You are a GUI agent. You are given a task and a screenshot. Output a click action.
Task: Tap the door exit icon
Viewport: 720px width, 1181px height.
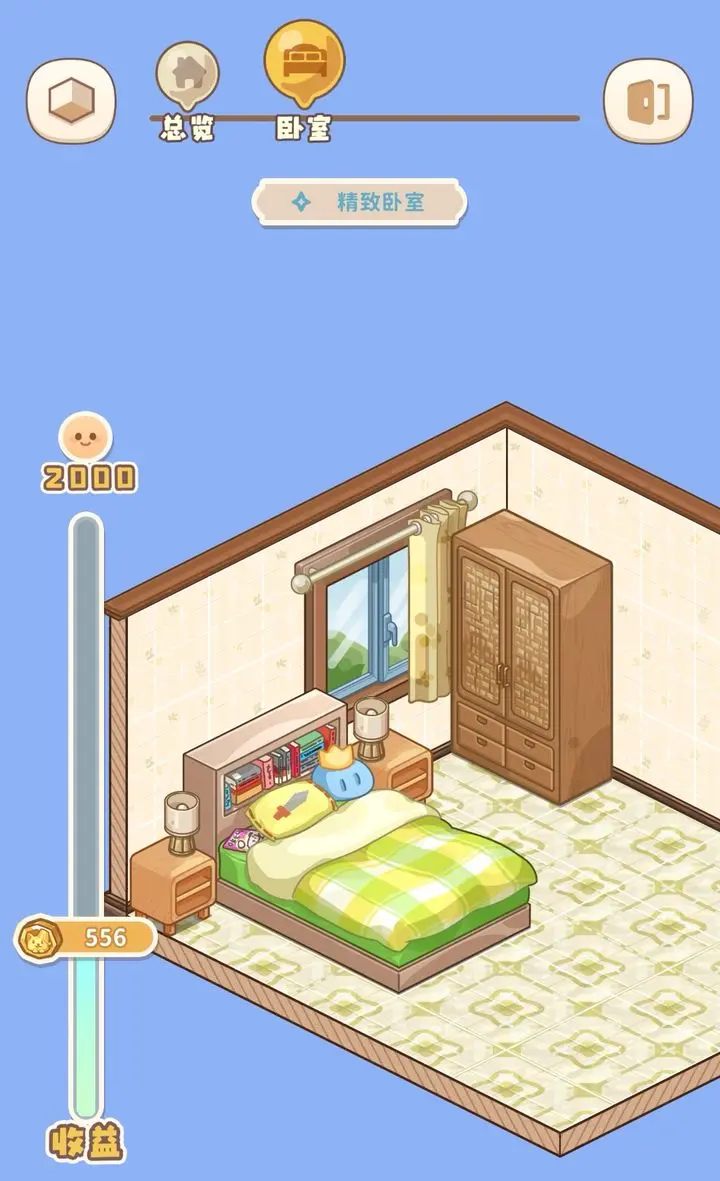click(x=648, y=101)
